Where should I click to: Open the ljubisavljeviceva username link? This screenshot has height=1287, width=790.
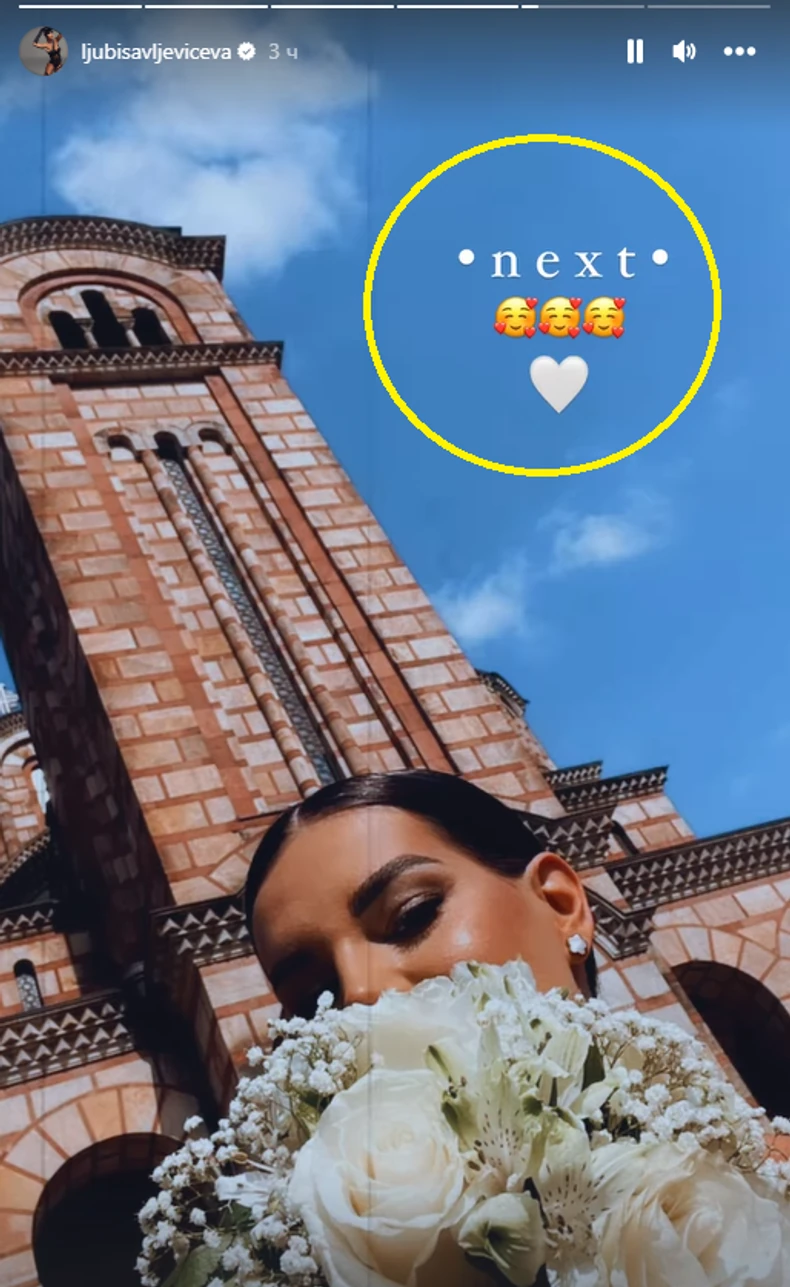coord(154,52)
